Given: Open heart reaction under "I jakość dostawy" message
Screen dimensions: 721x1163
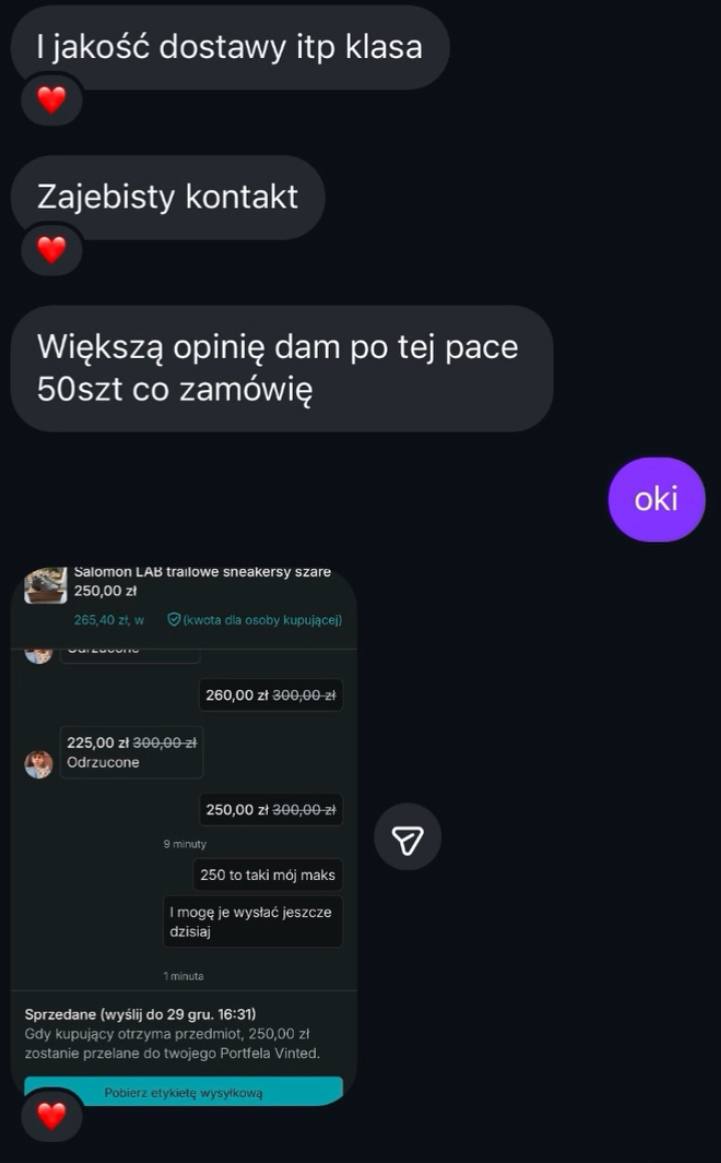Looking at the screenshot, I should tap(51, 99).
